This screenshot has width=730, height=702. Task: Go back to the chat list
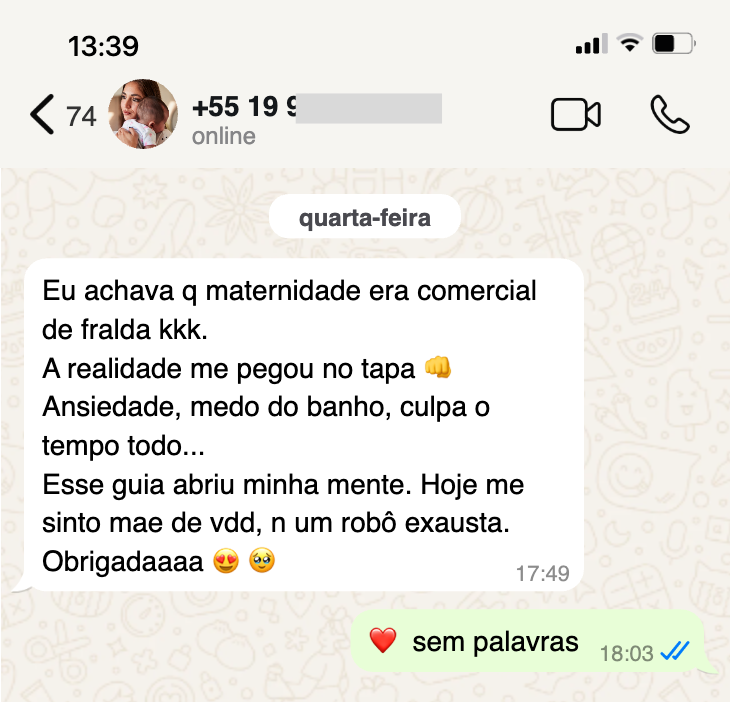coord(43,115)
